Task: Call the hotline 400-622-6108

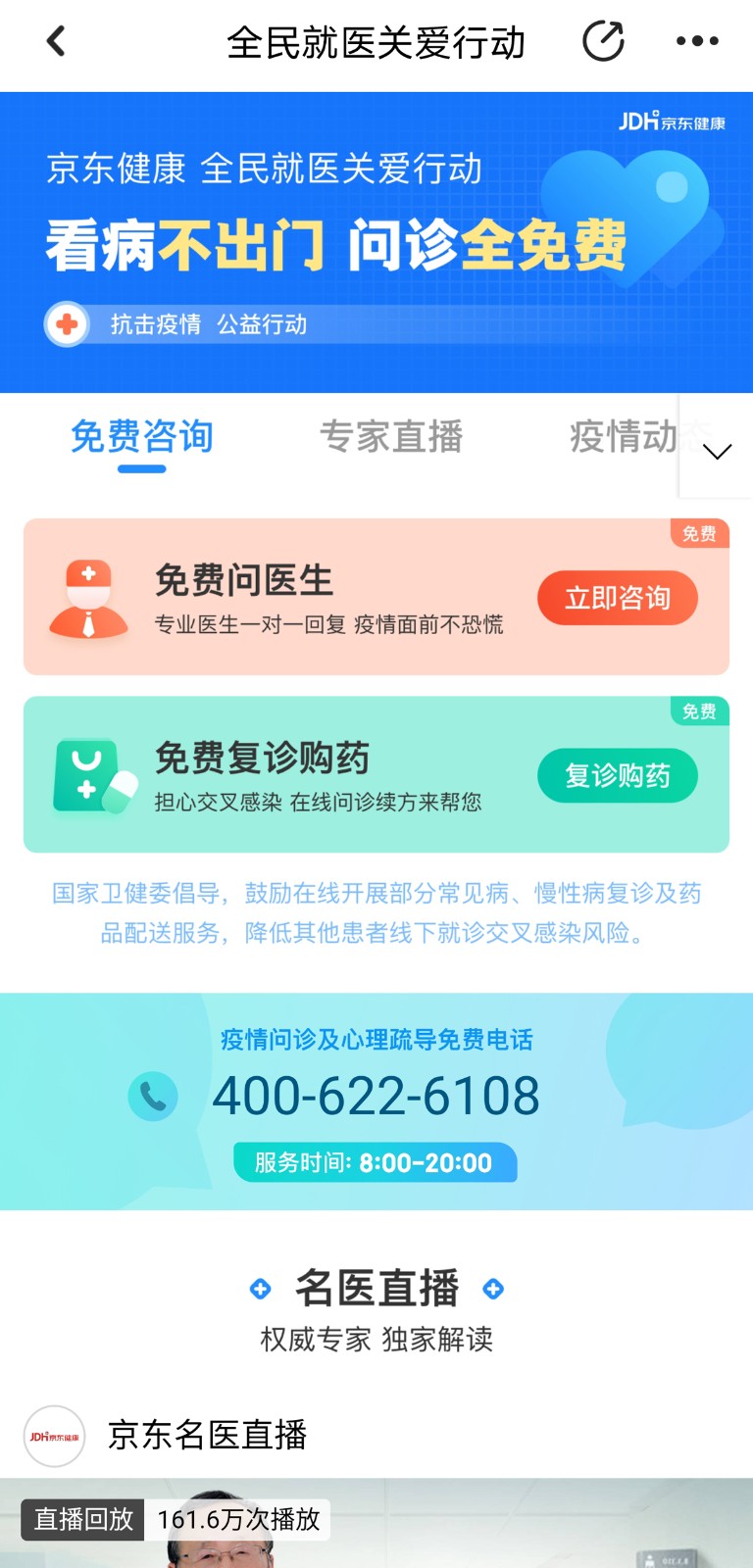Action: click(376, 1096)
